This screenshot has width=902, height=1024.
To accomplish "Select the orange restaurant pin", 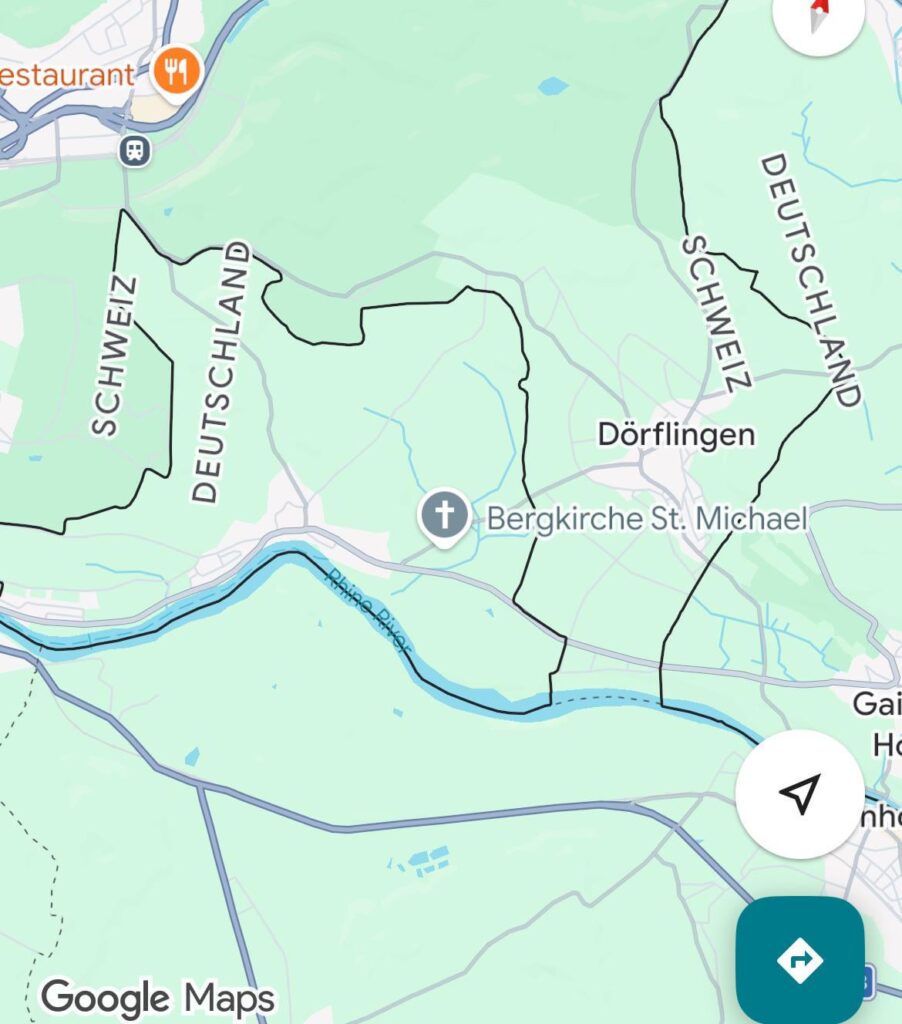I will click(x=178, y=72).
